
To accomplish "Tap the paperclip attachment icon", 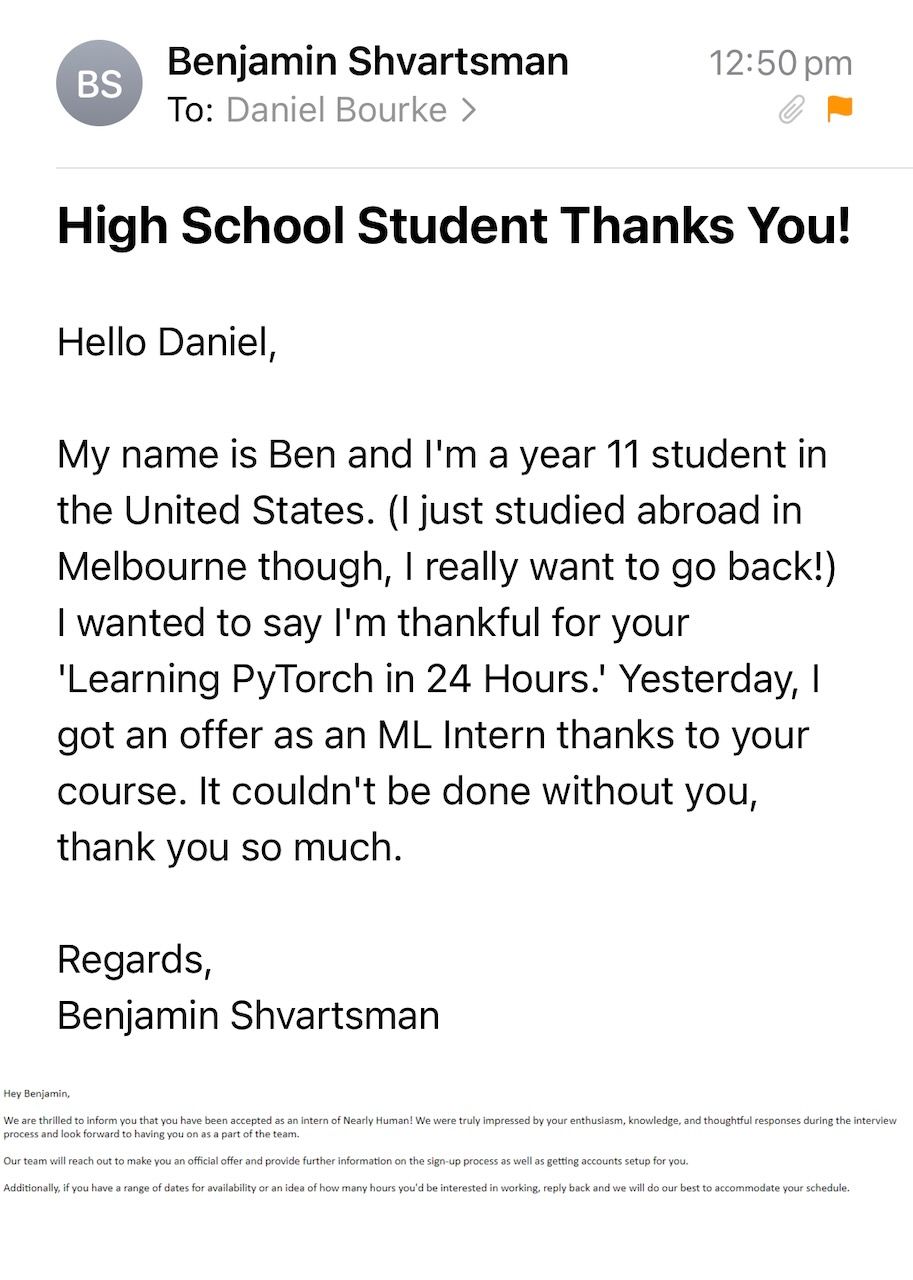I will point(791,110).
